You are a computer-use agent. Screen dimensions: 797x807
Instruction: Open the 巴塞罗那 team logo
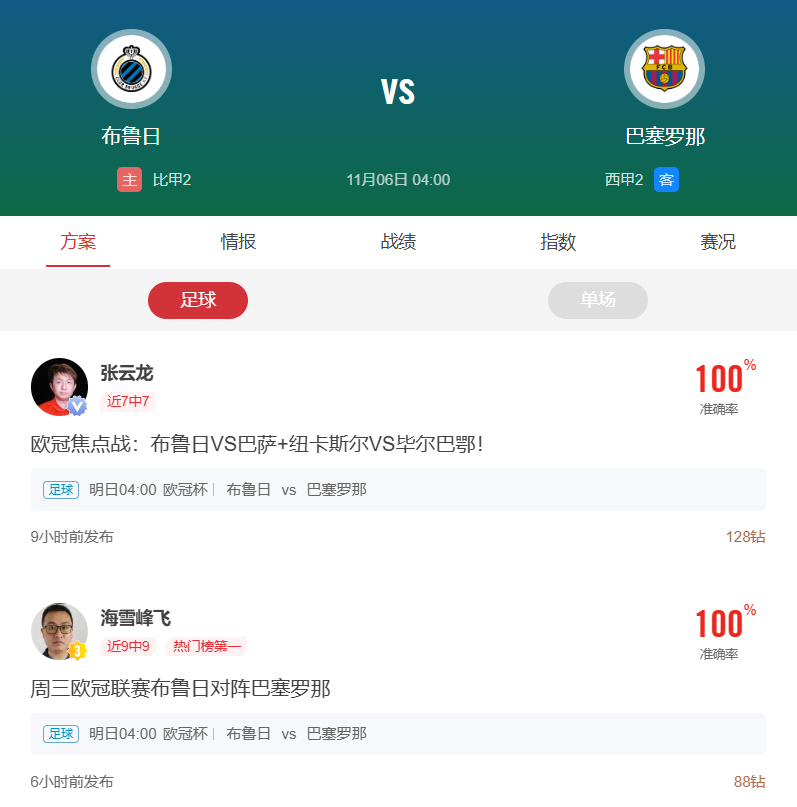click(x=664, y=69)
